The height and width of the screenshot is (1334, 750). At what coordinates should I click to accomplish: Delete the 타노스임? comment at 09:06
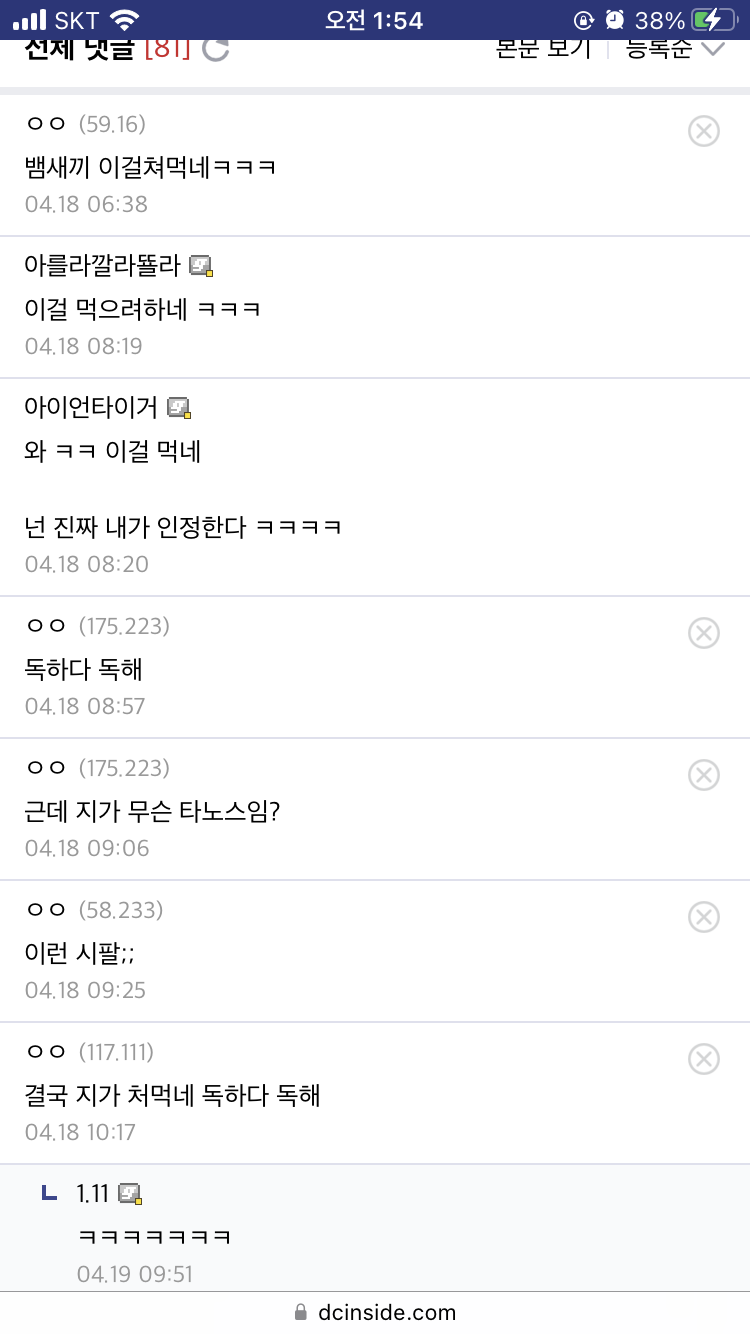click(704, 775)
